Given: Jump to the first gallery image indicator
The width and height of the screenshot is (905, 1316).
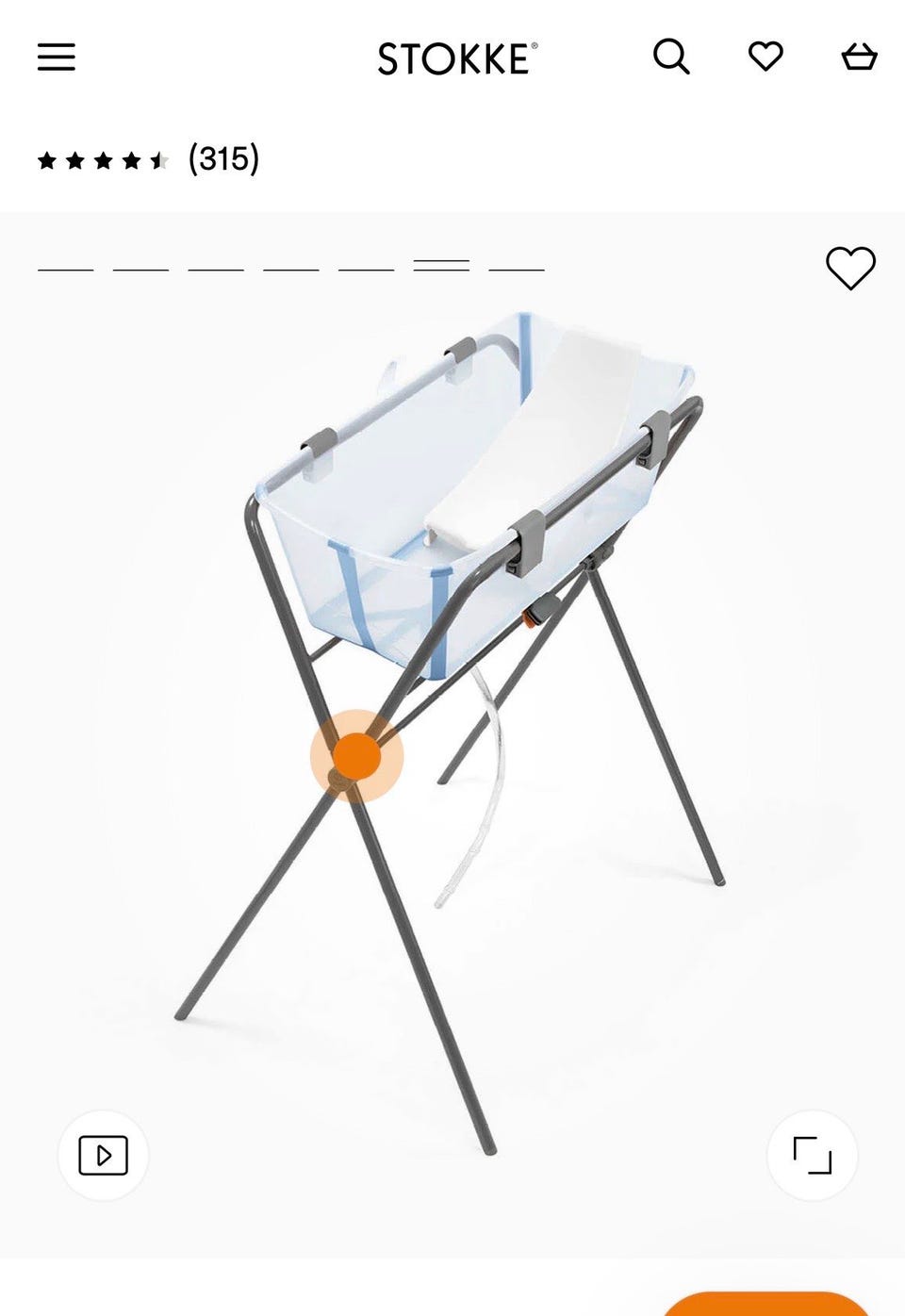Looking at the screenshot, I should click(66, 269).
